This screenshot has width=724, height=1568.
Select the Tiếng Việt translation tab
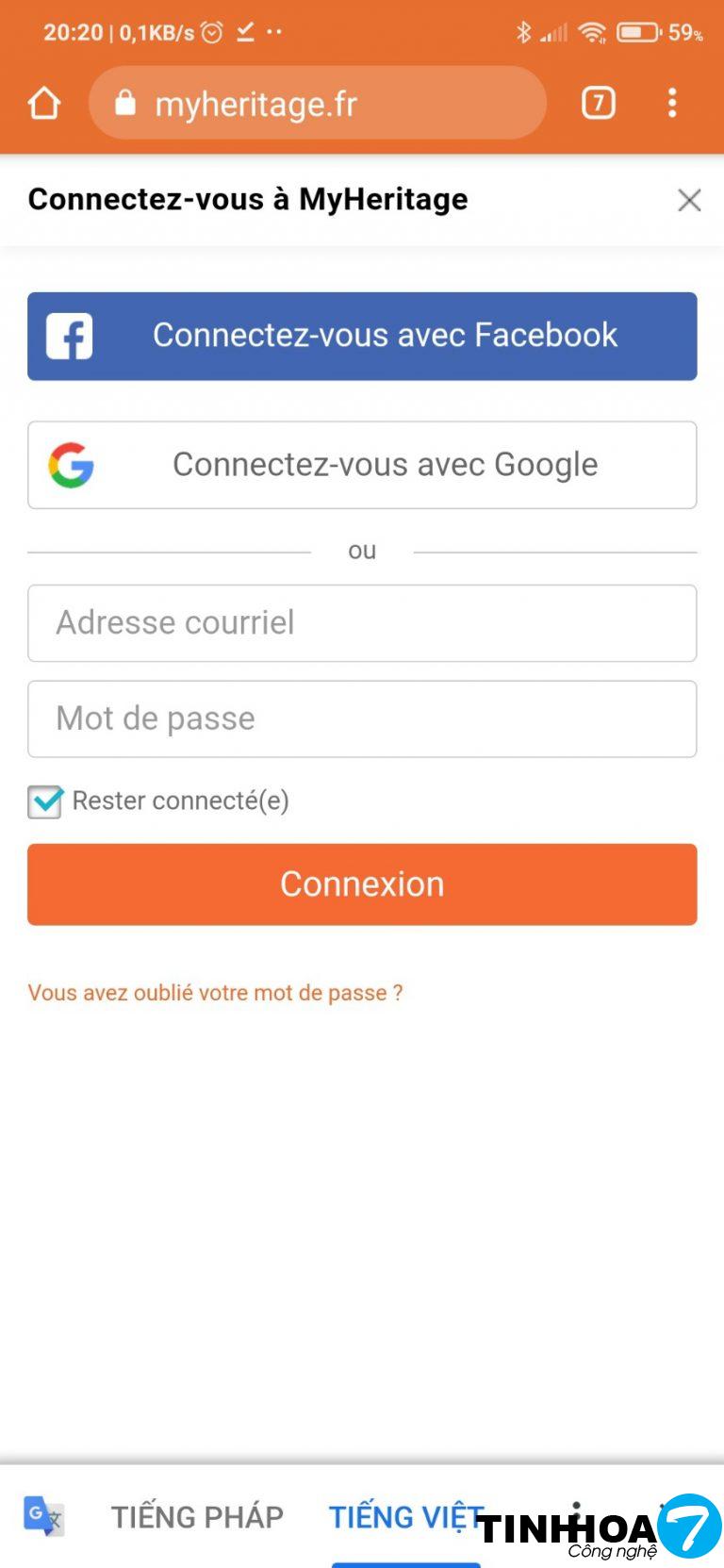point(403,1517)
